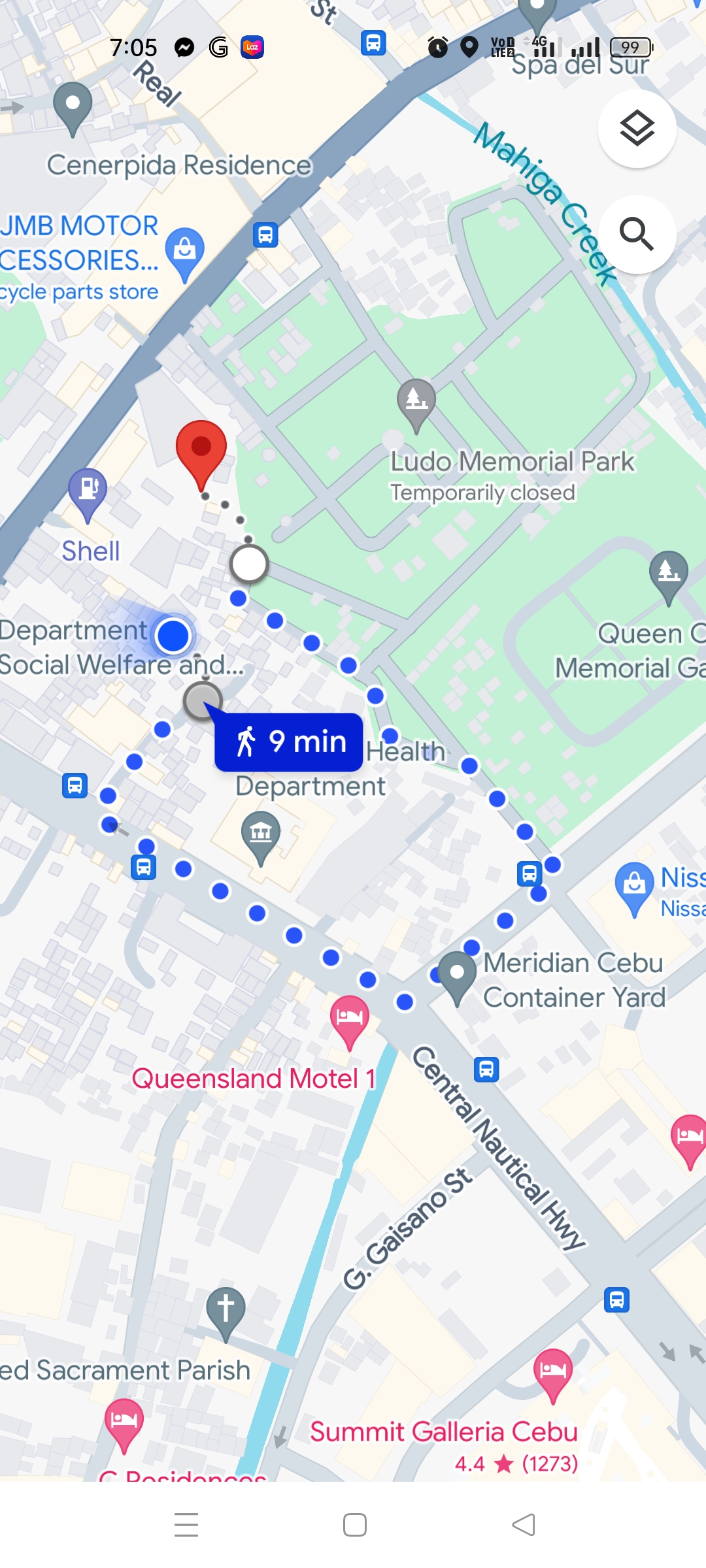Open Meridian Cebu Container Yard pin
This screenshot has height=1568, width=706.
[457, 975]
